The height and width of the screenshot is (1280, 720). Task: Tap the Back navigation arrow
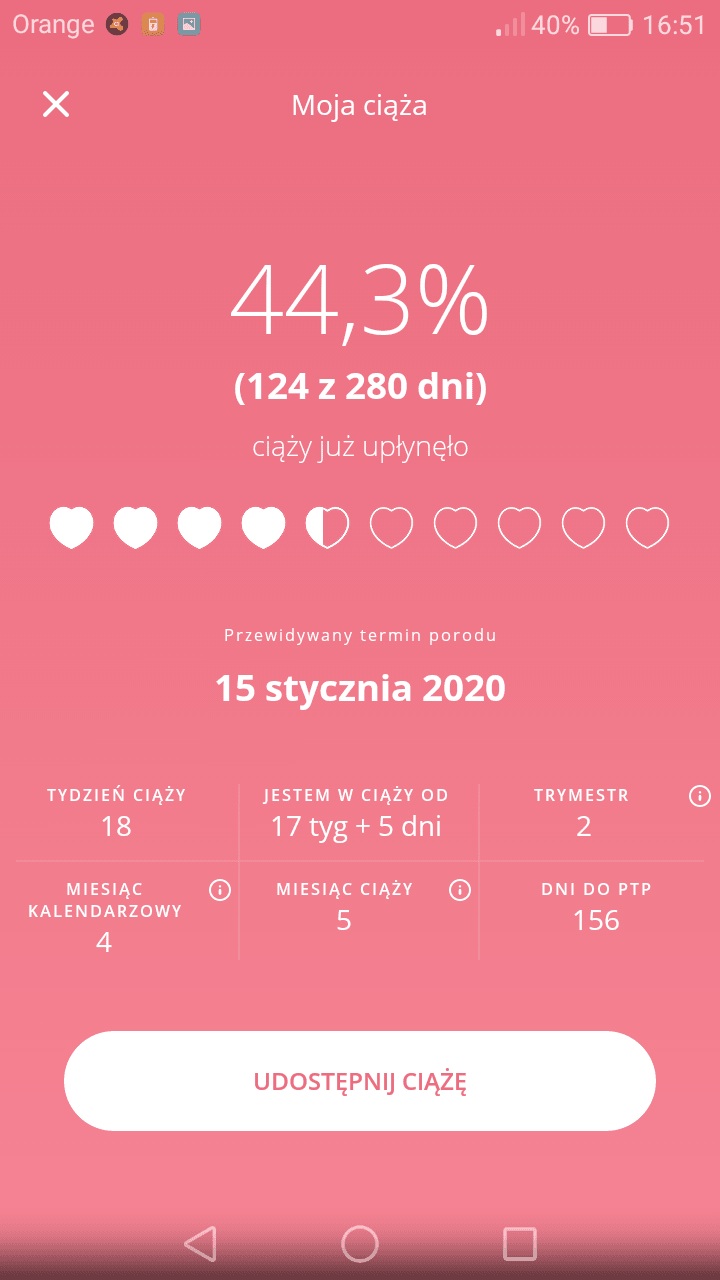200,1244
